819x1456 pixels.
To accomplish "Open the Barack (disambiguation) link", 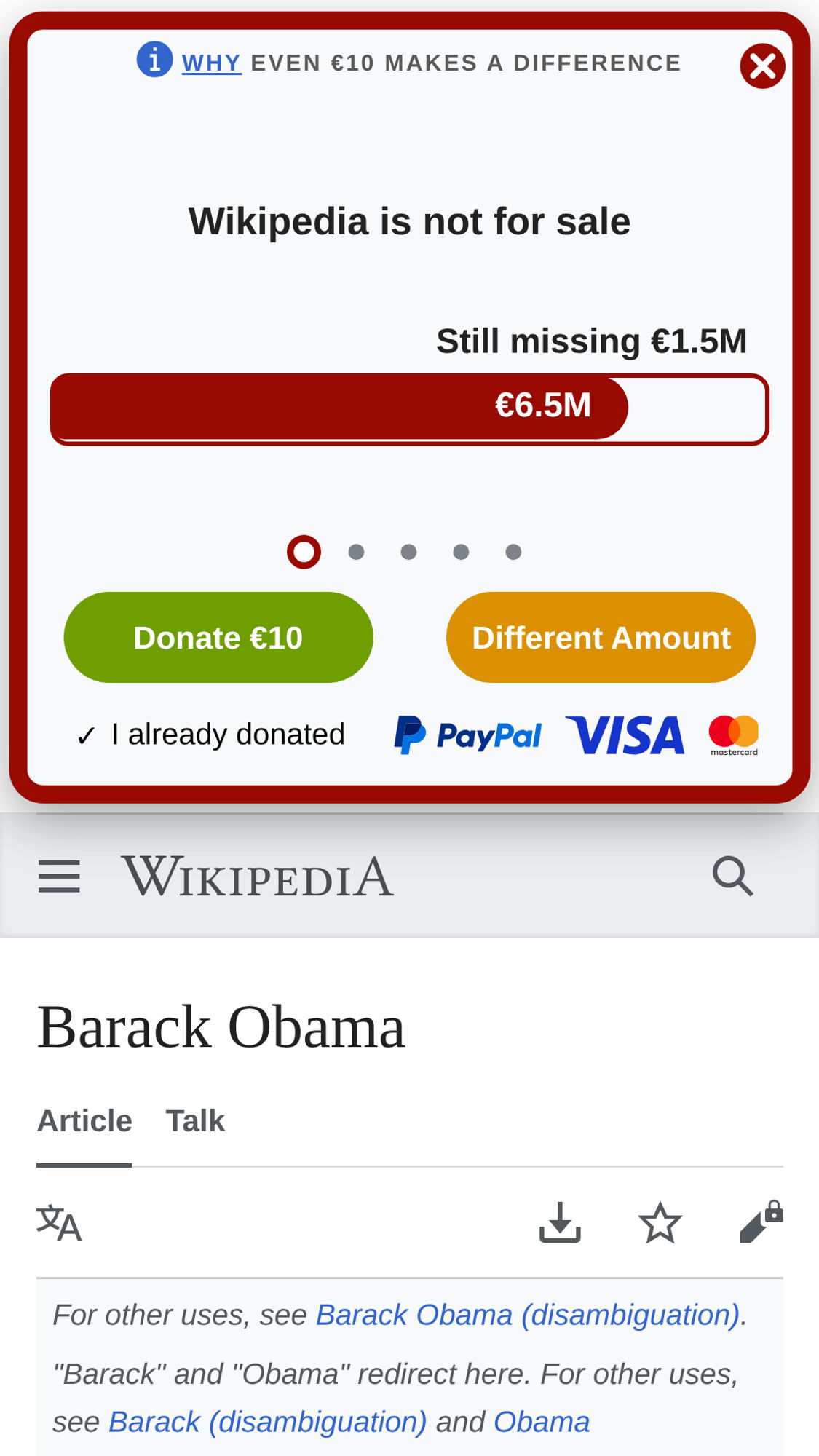I will (267, 1422).
